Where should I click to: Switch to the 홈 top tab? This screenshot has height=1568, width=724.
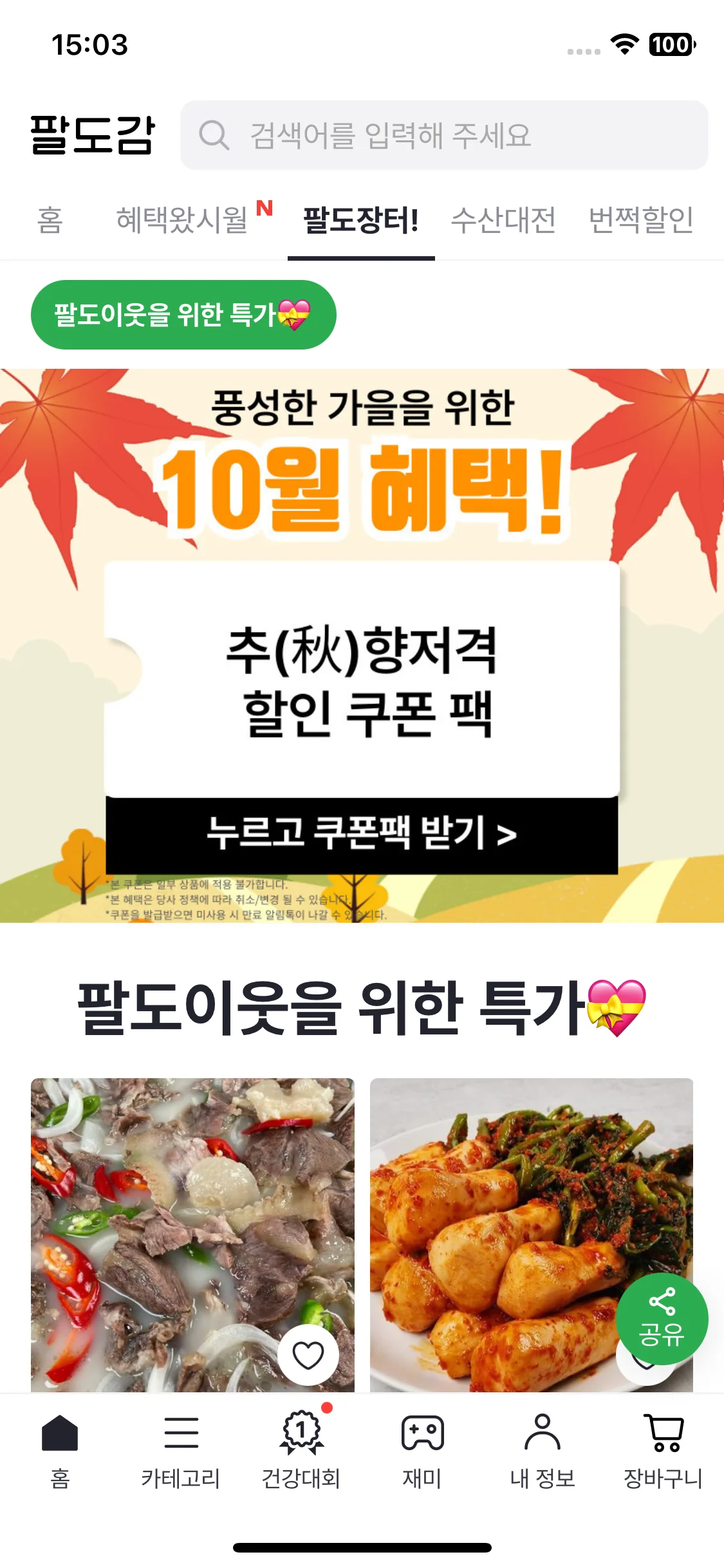click(x=50, y=220)
